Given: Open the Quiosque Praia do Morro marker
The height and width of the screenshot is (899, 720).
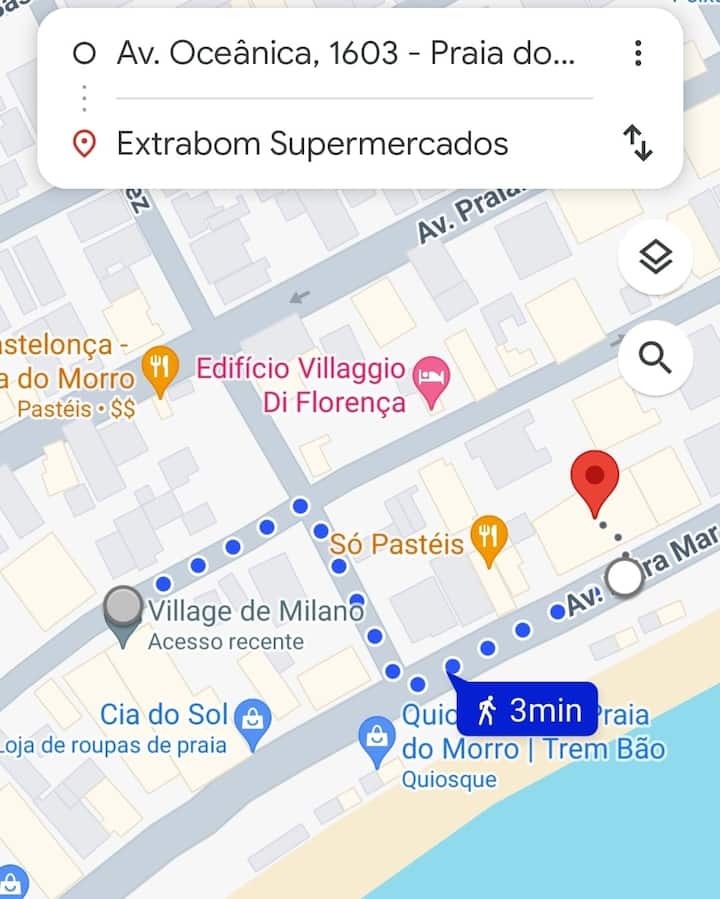Looking at the screenshot, I should pos(377,740).
